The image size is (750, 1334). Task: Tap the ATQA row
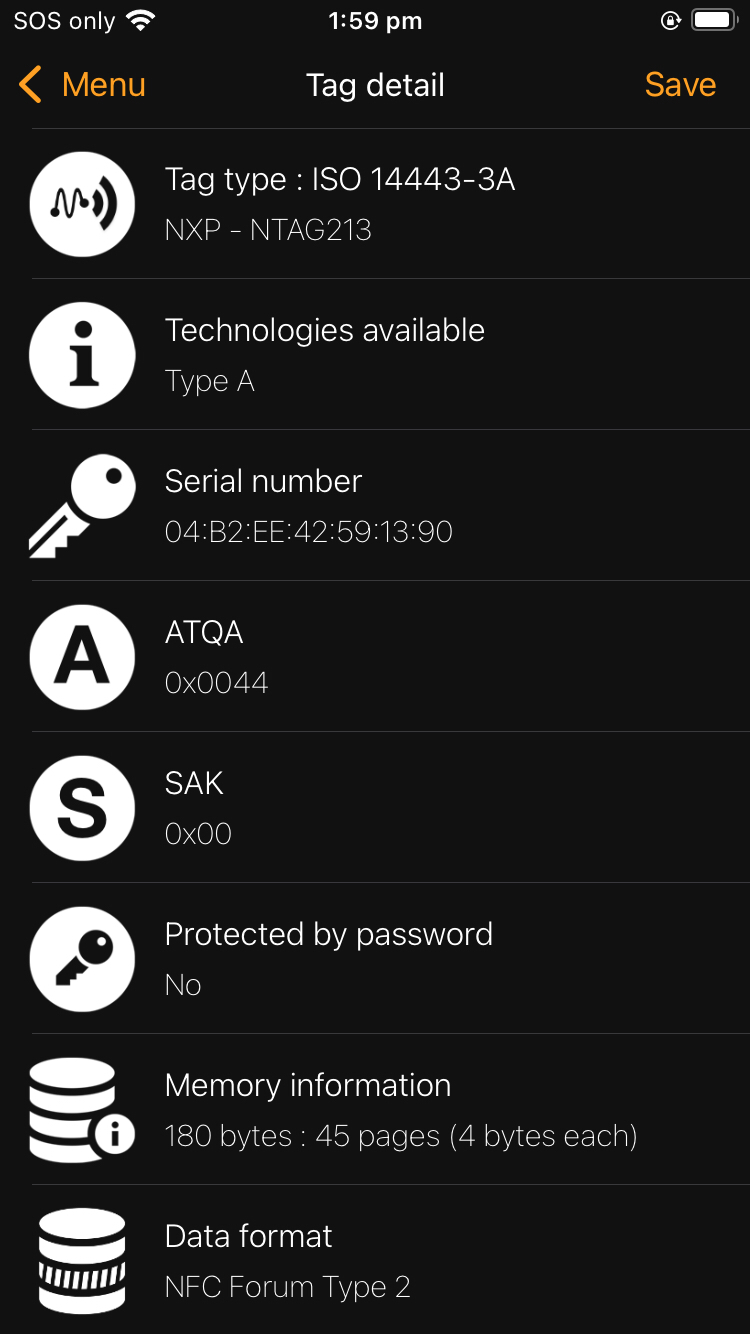[x=375, y=657]
